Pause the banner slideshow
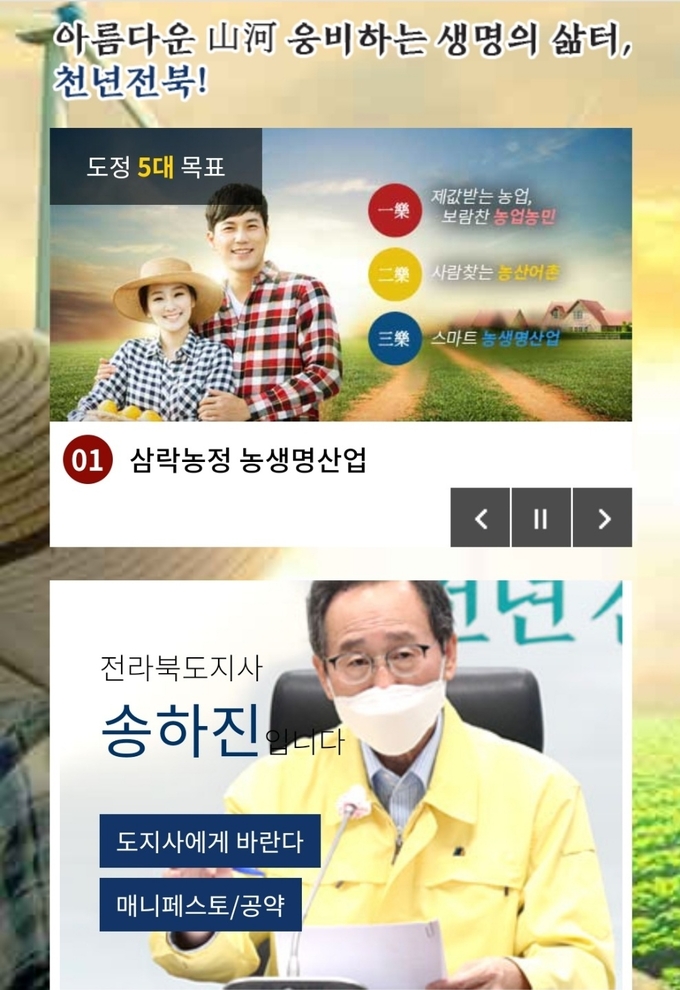 (x=541, y=517)
